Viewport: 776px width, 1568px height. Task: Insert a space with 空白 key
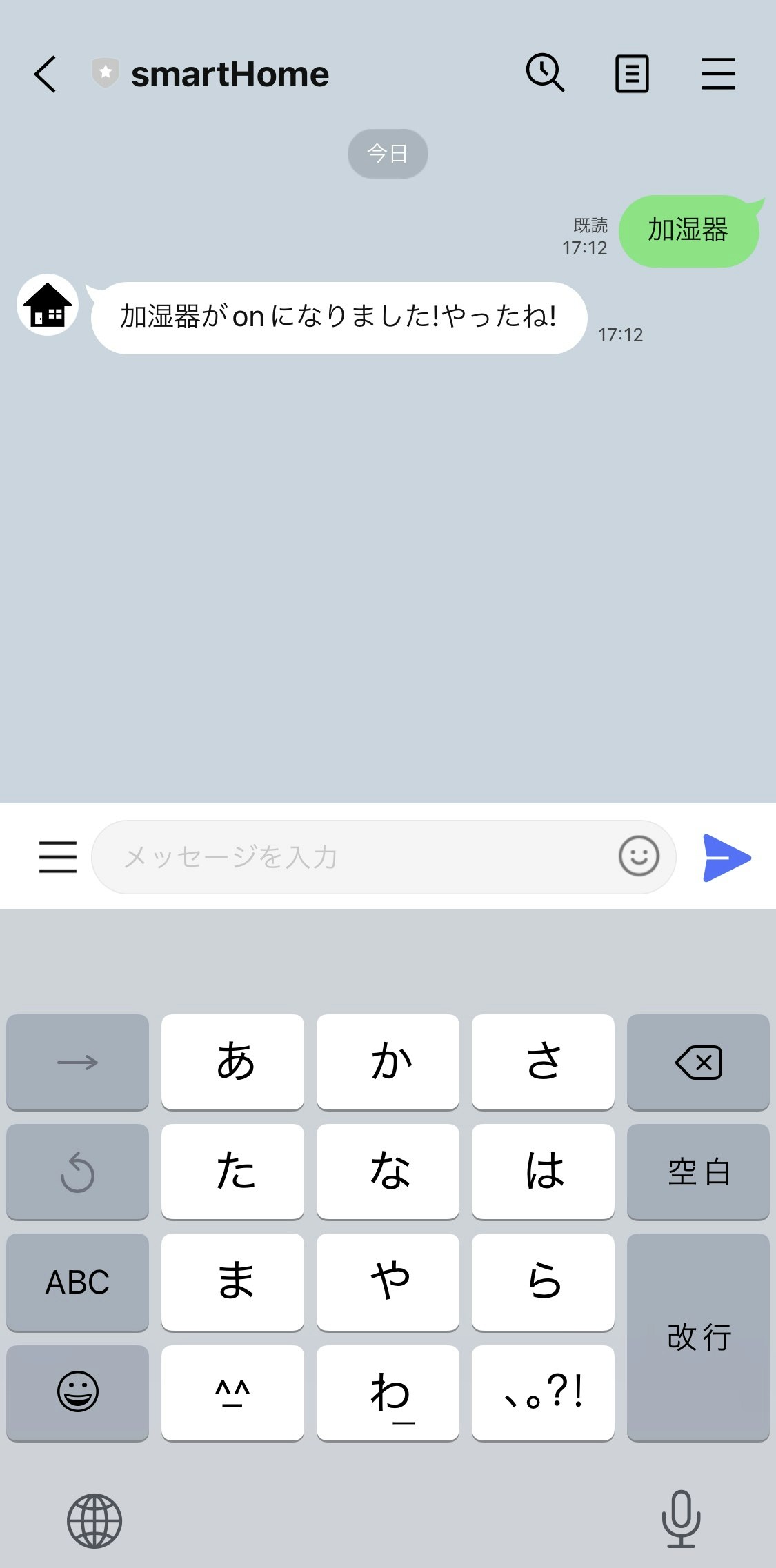pos(698,1172)
